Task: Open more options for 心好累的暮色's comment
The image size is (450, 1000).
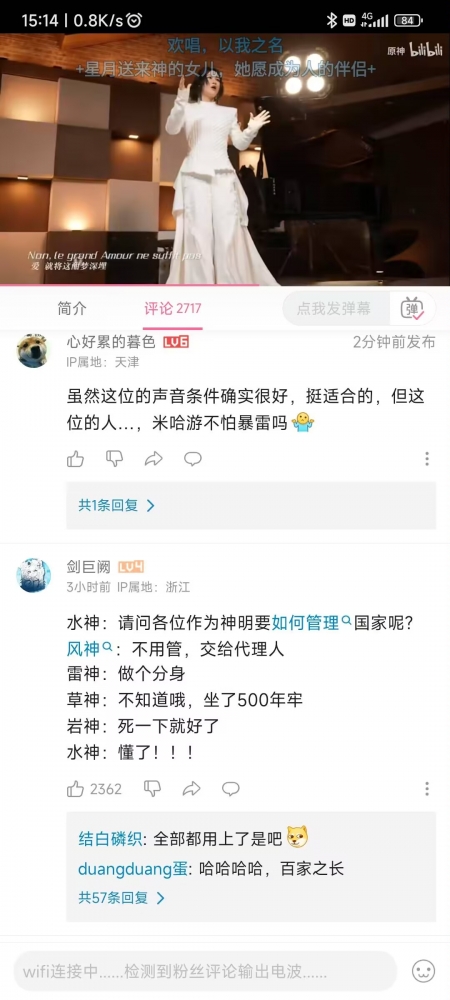Action: 426,459
